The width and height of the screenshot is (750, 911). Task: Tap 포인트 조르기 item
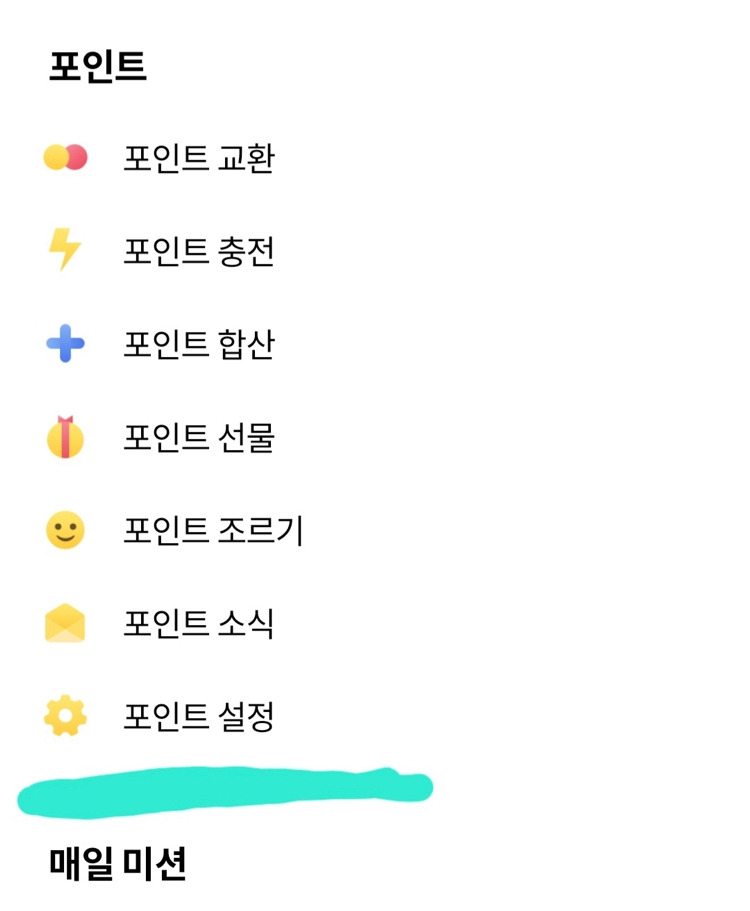(375, 530)
